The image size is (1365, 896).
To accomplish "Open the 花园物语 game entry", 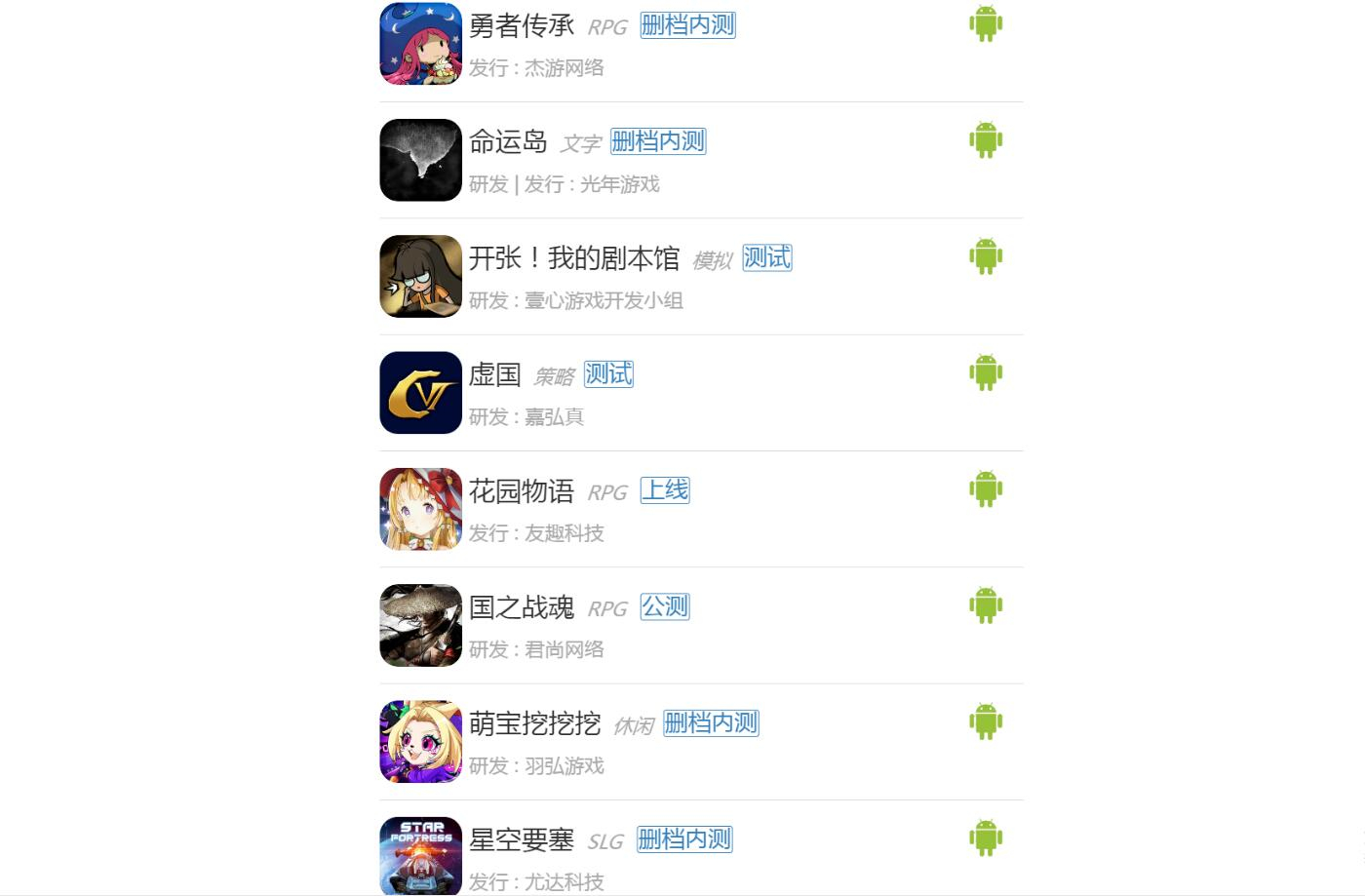I will tap(522, 490).
